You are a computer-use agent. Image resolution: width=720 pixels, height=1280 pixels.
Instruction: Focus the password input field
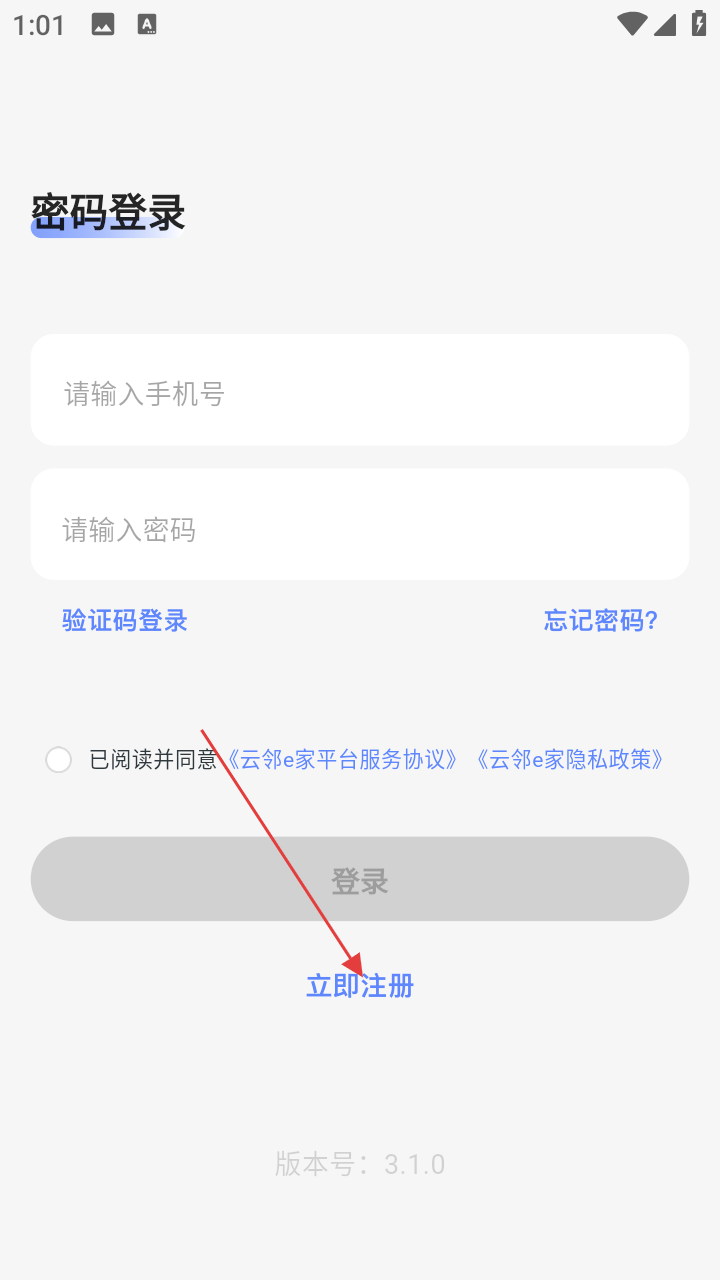coord(360,527)
